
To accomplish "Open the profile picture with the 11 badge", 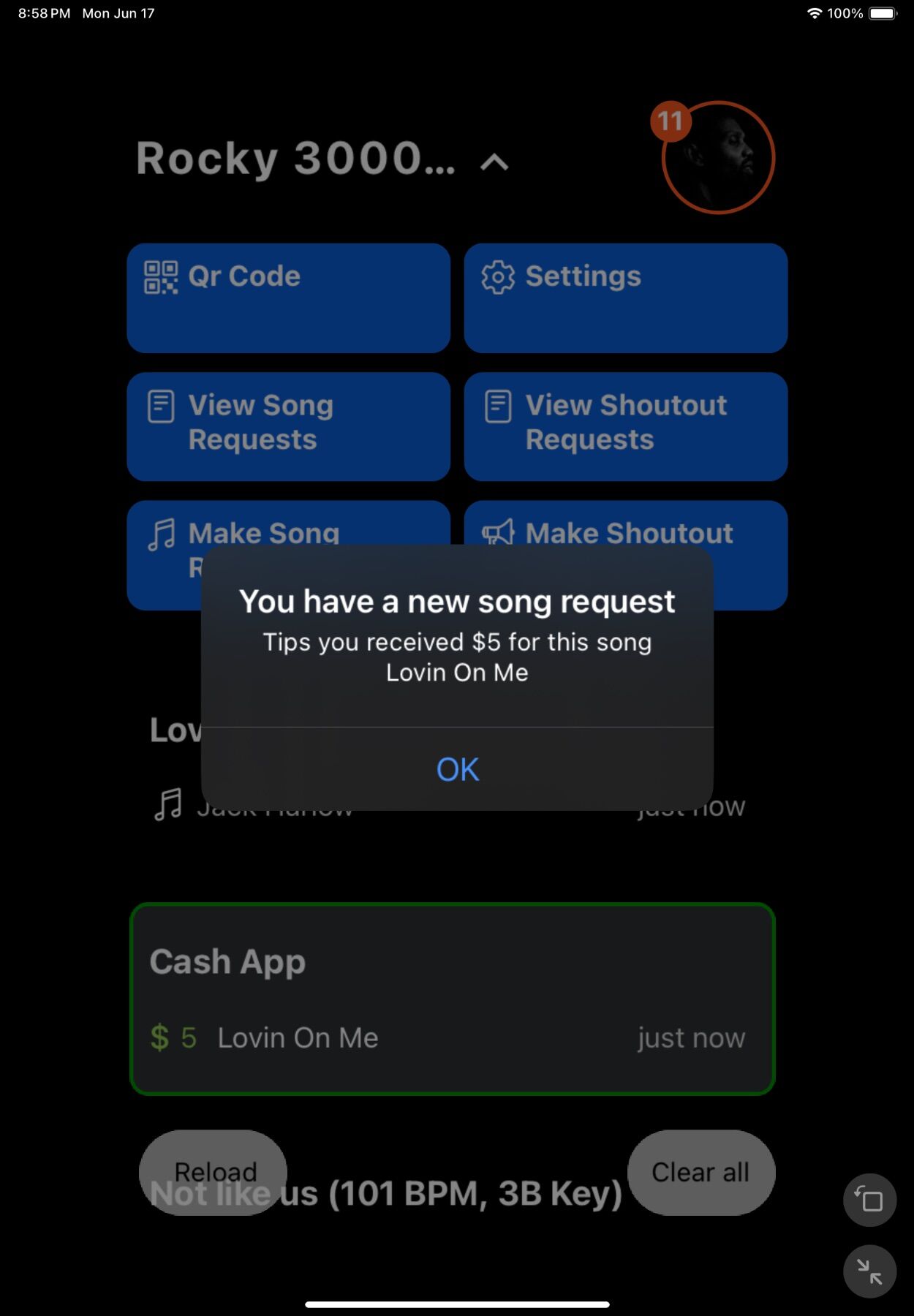I will pyautogui.click(x=717, y=158).
